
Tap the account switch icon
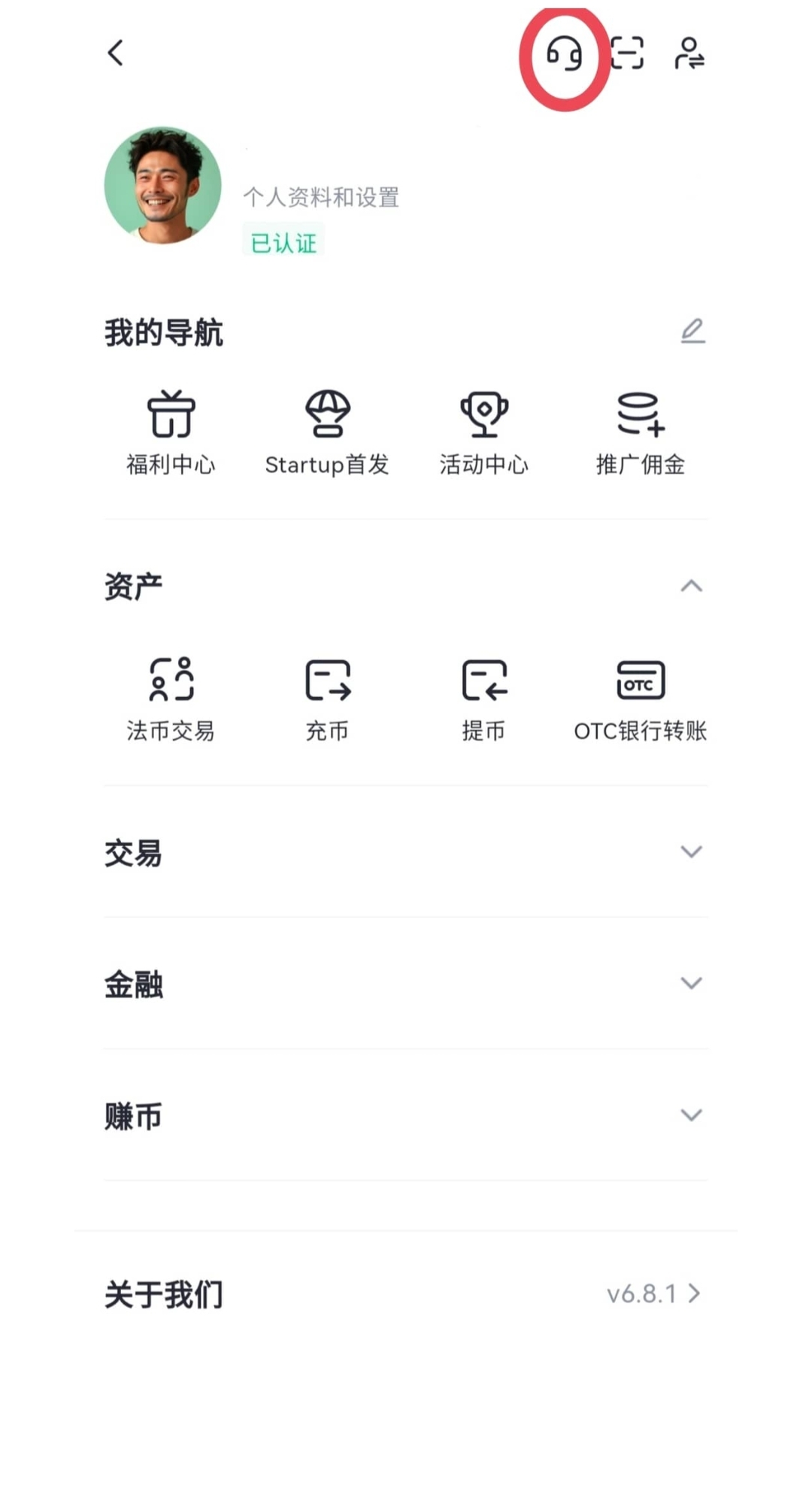pos(689,53)
